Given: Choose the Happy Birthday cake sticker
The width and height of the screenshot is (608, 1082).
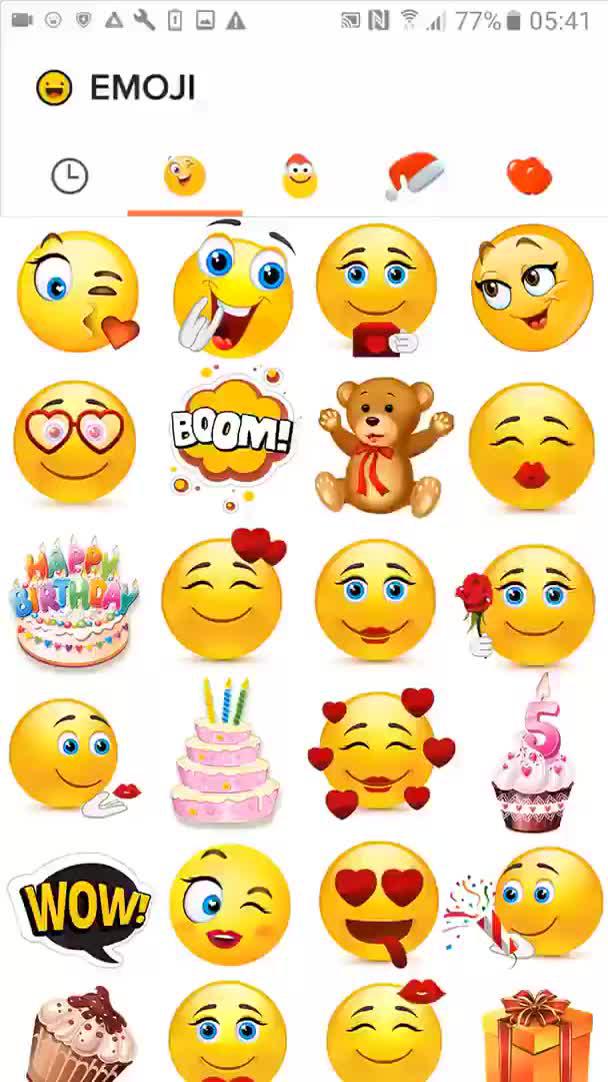Looking at the screenshot, I should tap(74, 602).
